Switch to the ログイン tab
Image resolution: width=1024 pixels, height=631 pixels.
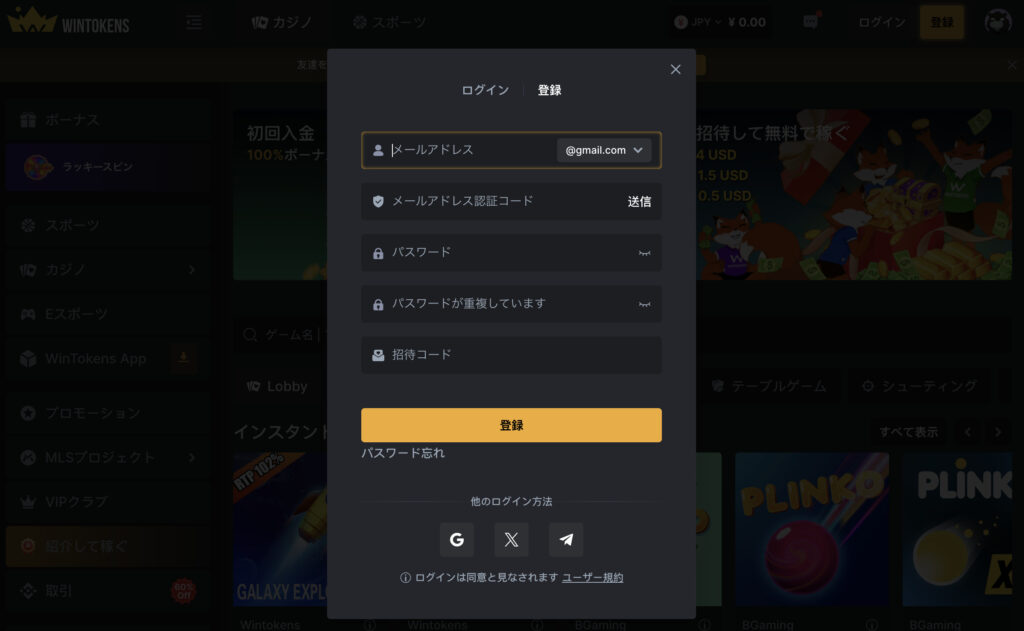485,90
